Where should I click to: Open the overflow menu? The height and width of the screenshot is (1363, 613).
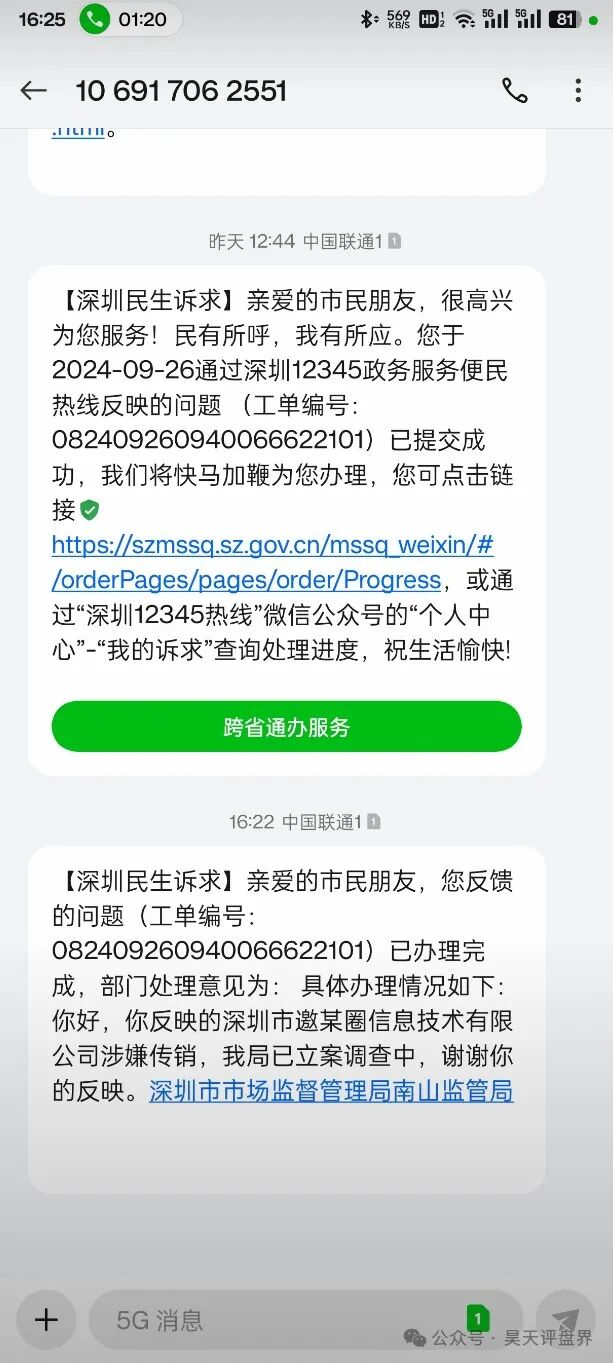coord(578,91)
